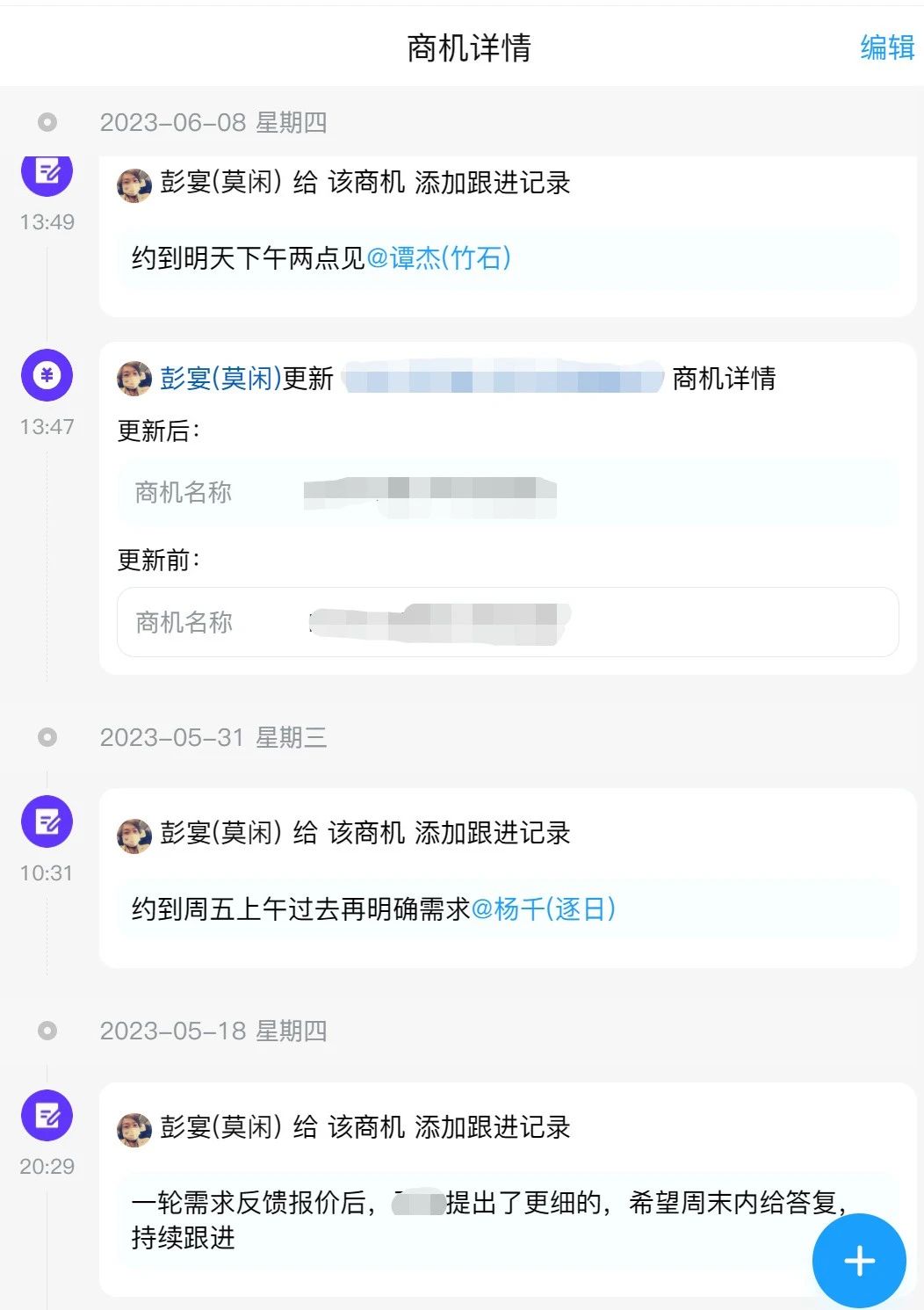Click the timeline dot beside 2023-05-18
The image size is (924, 1310).
coord(48,1031)
